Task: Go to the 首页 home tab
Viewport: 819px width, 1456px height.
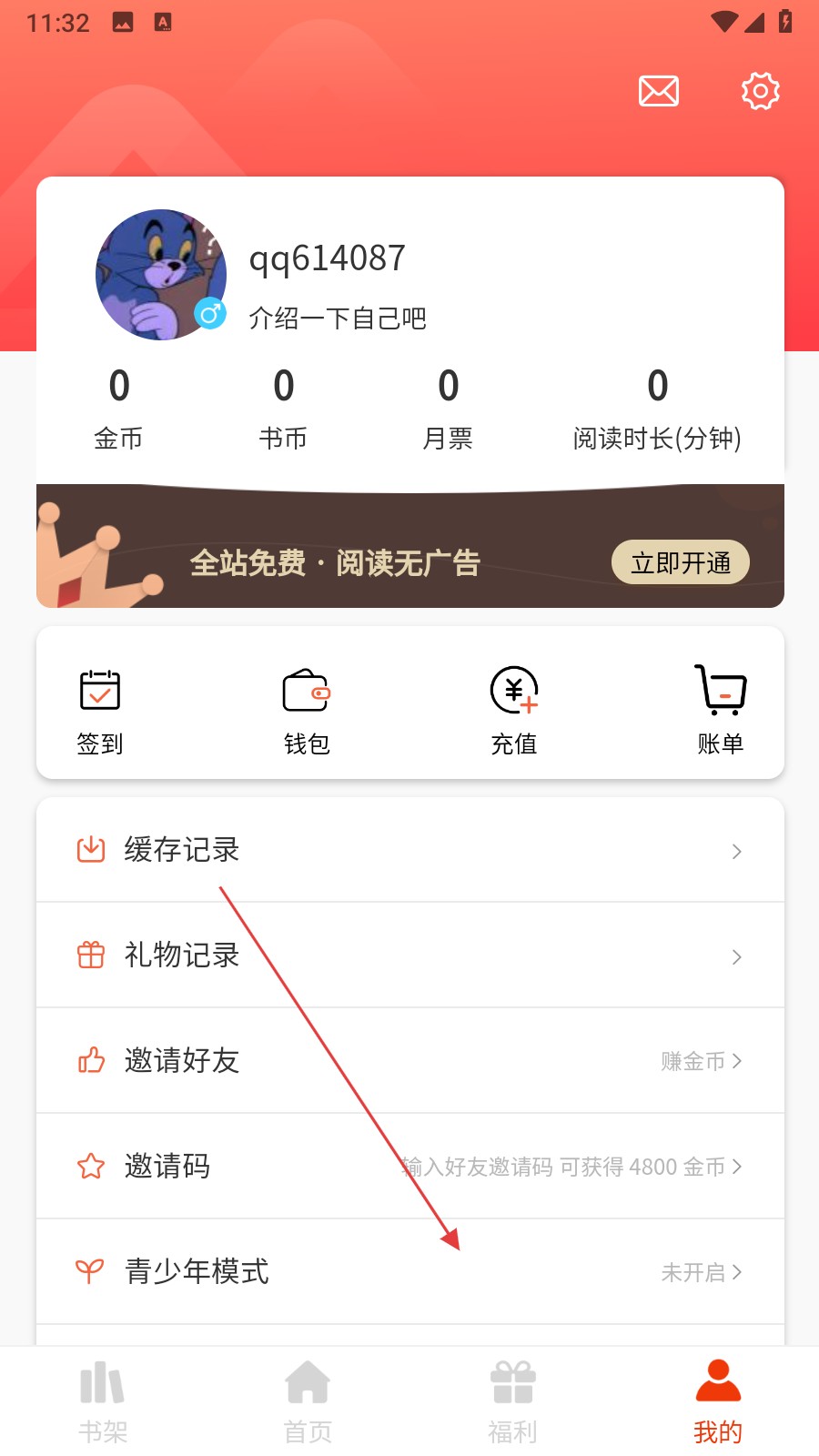Action: click(308, 1401)
